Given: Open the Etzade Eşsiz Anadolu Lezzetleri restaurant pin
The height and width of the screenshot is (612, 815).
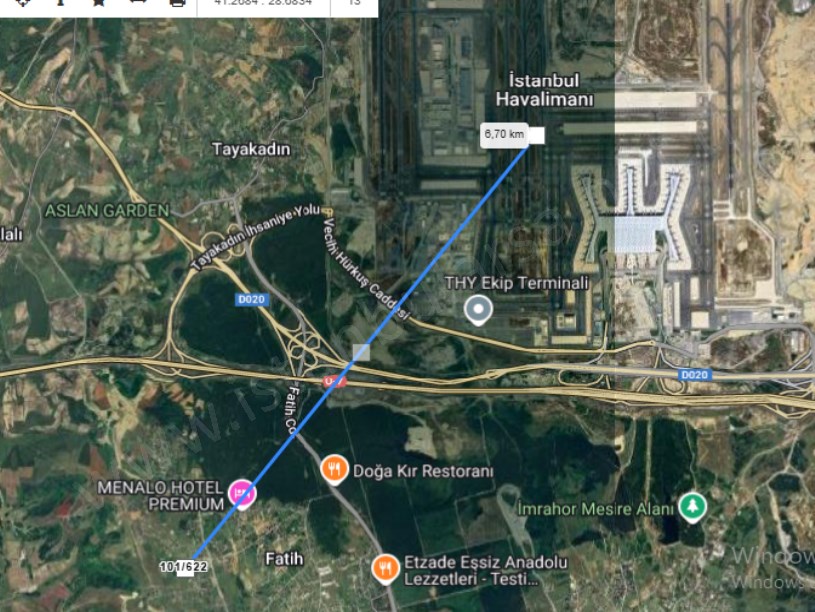Looking at the screenshot, I should click(x=384, y=569).
